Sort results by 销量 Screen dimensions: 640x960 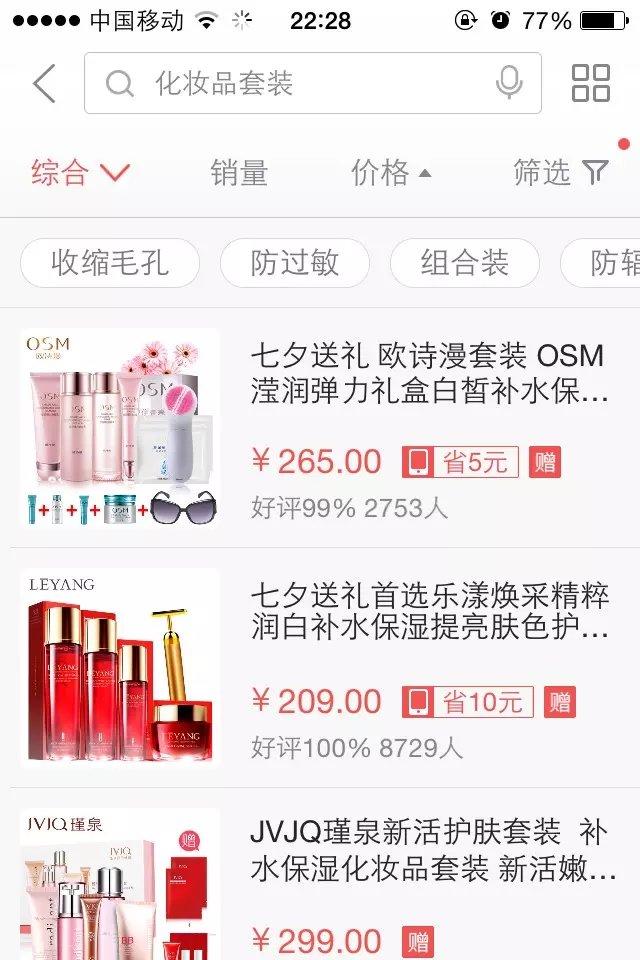coord(239,173)
